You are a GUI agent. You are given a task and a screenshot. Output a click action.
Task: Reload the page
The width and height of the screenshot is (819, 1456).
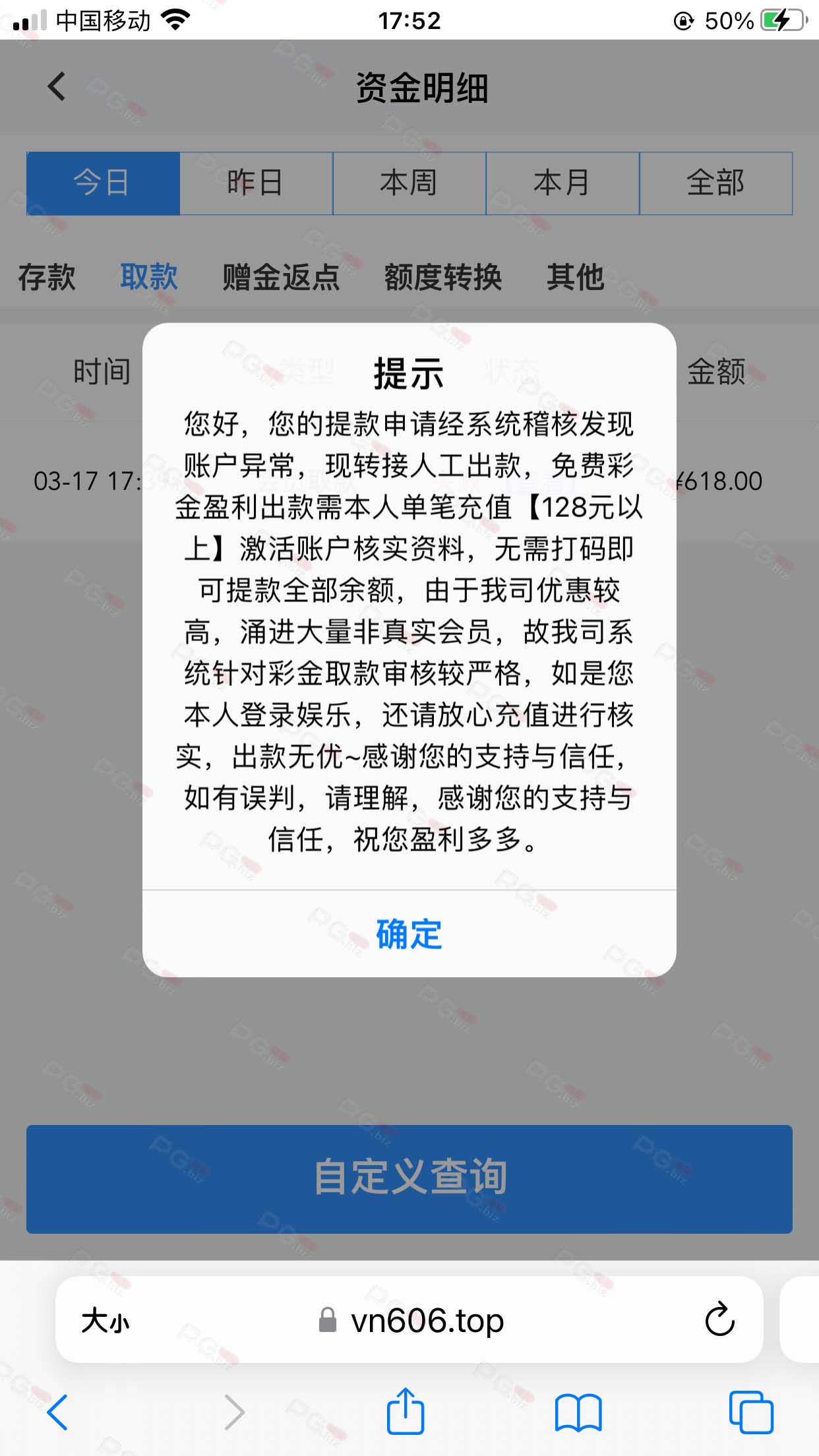click(x=719, y=1319)
